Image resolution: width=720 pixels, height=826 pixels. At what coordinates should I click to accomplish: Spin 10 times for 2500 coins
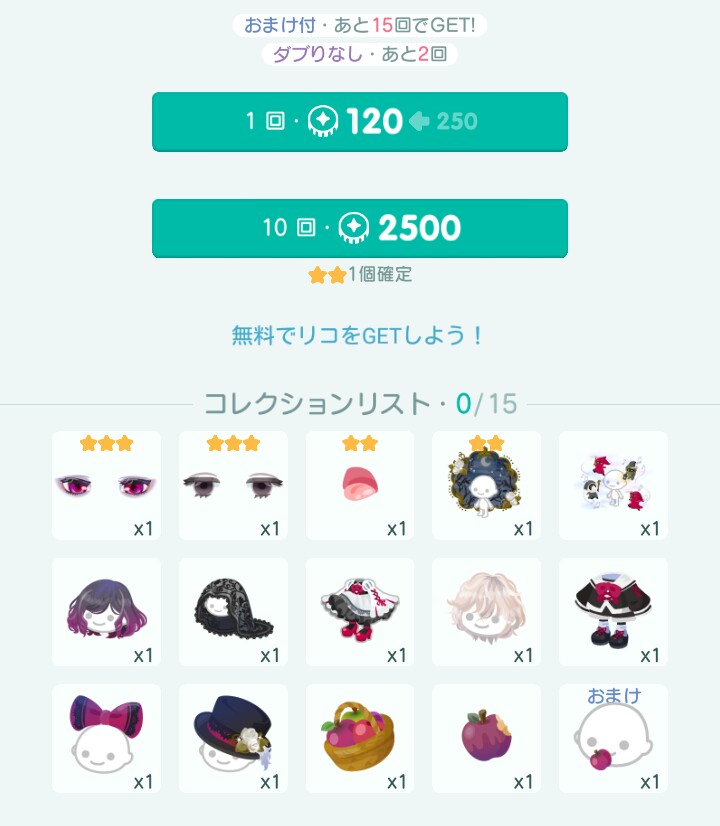click(360, 228)
